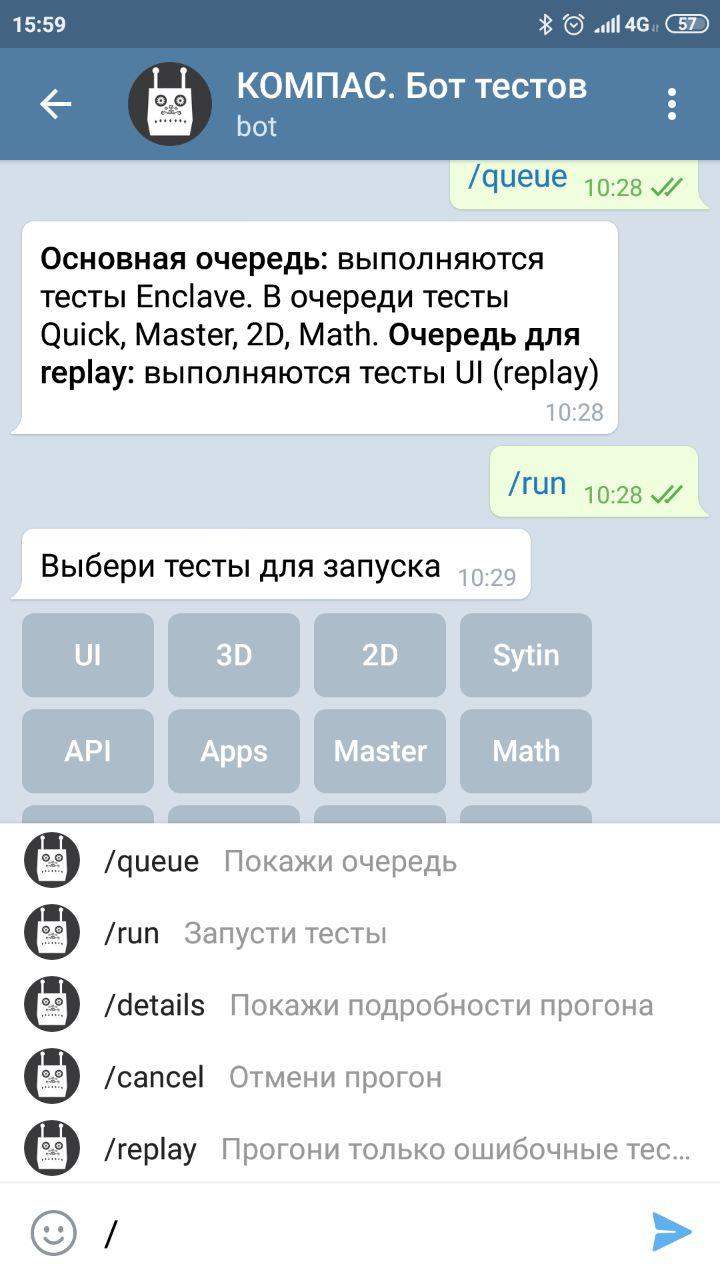Send the typed message
720x1280 pixels.
(671, 1232)
